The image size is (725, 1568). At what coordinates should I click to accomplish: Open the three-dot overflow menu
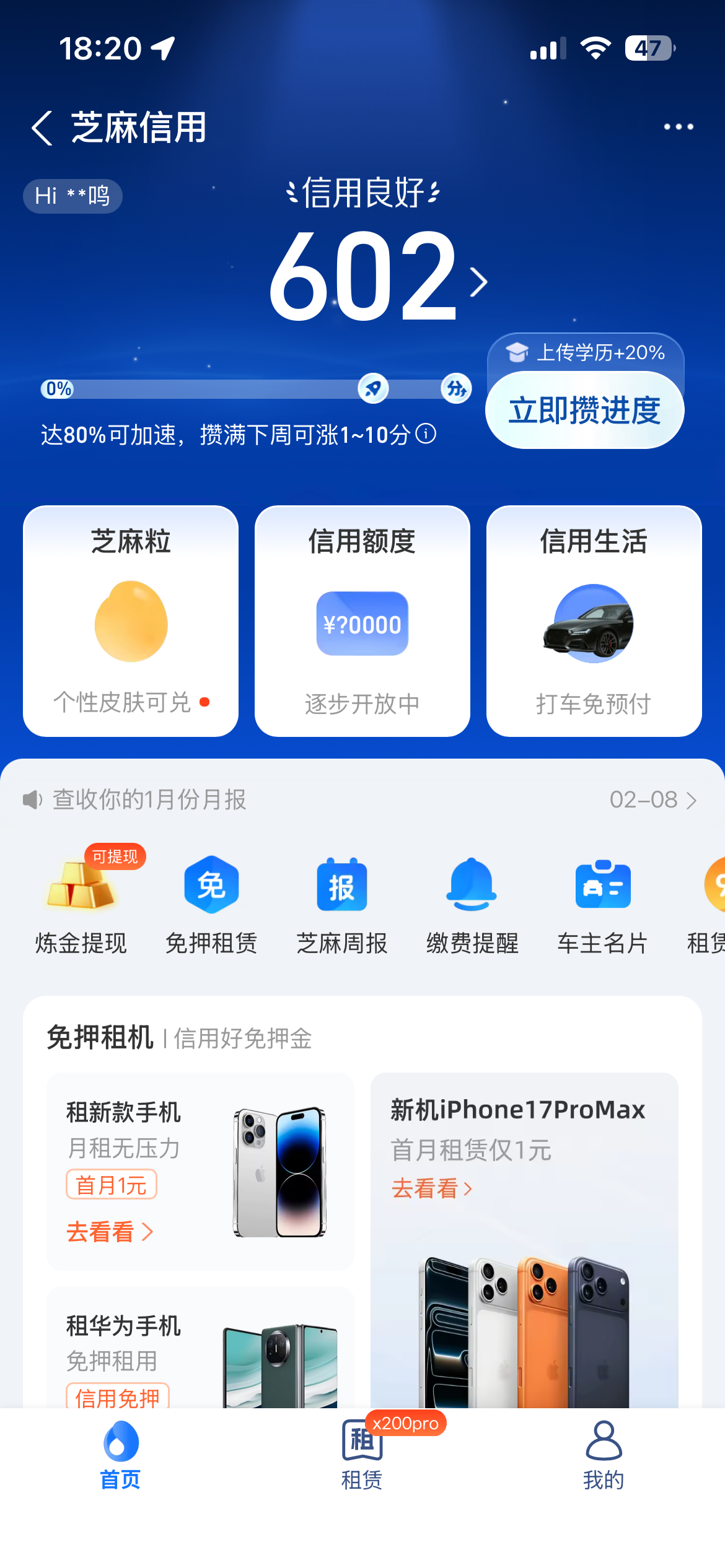(x=678, y=127)
